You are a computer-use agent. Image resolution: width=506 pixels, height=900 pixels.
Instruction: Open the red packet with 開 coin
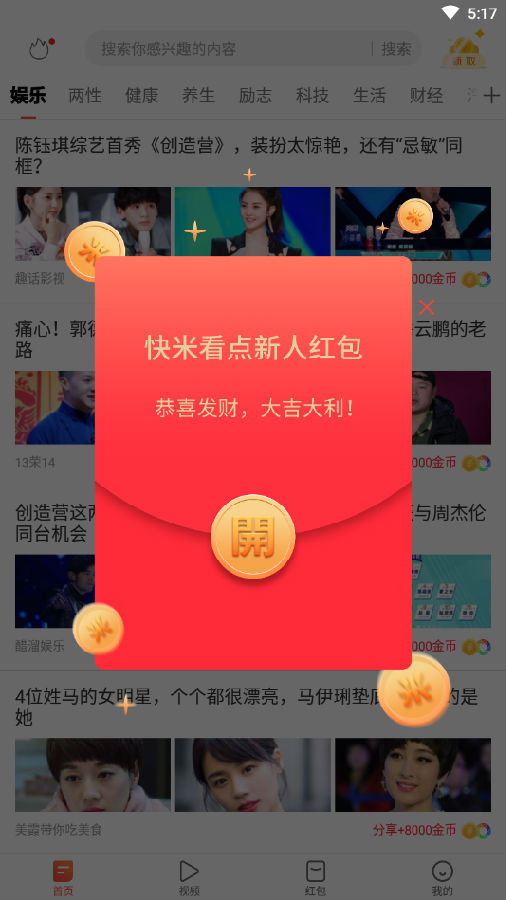tap(253, 536)
